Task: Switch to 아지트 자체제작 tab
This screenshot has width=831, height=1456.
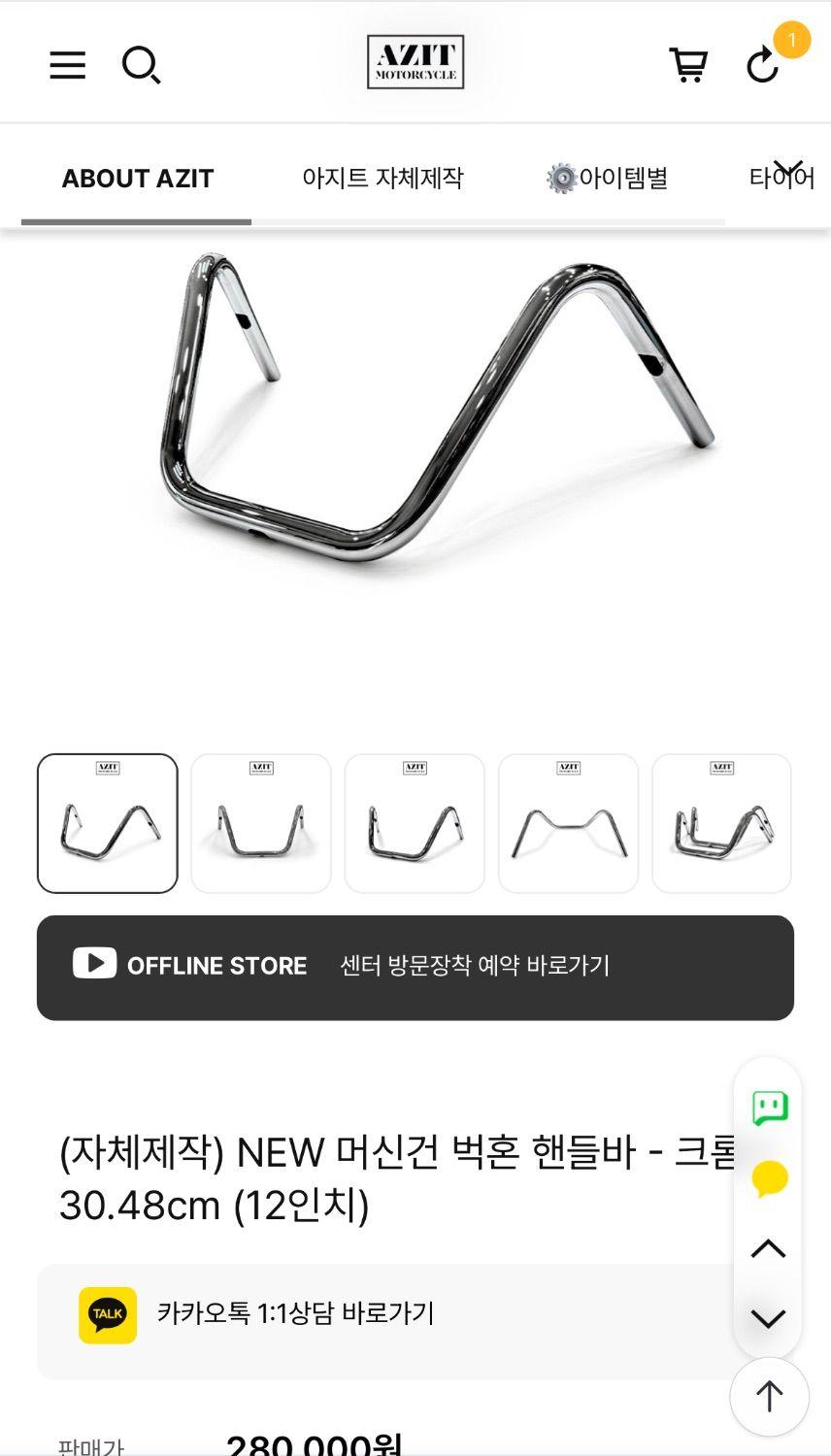Action: (382, 179)
